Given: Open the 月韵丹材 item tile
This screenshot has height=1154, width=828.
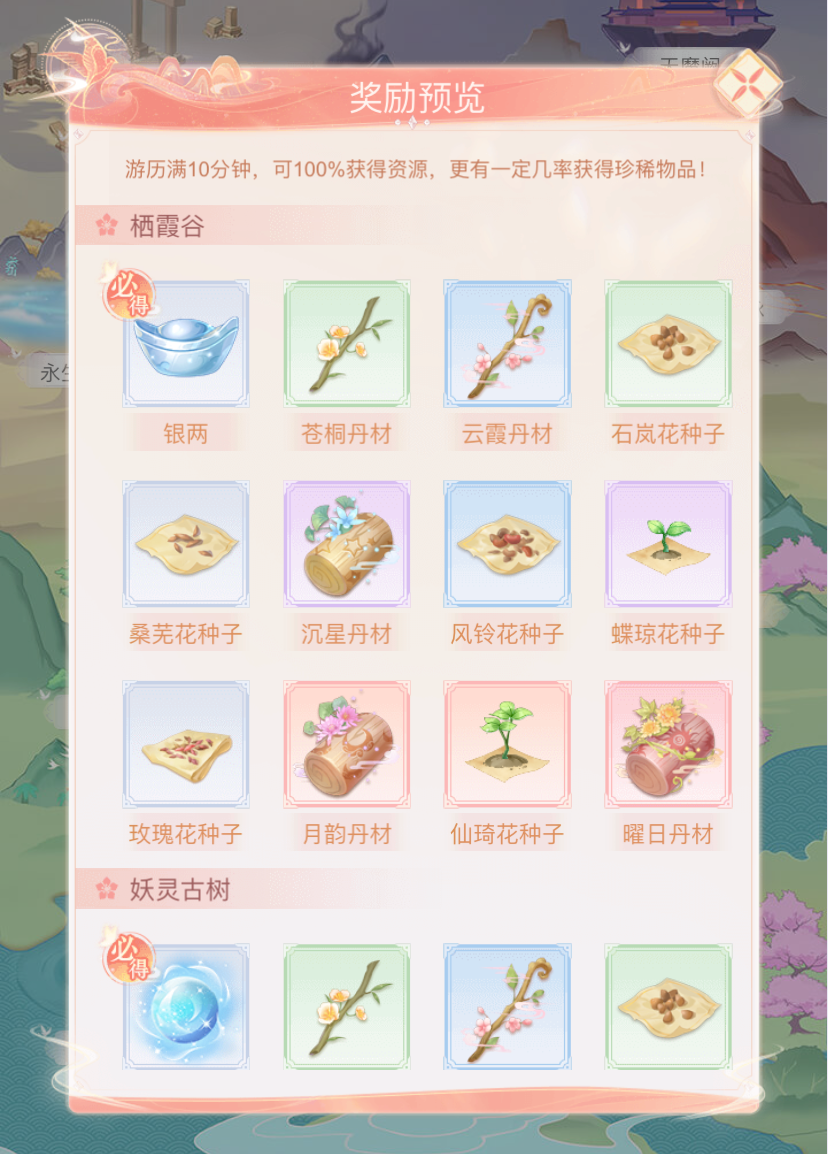Looking at the screenshot, I should pos(346,745).
